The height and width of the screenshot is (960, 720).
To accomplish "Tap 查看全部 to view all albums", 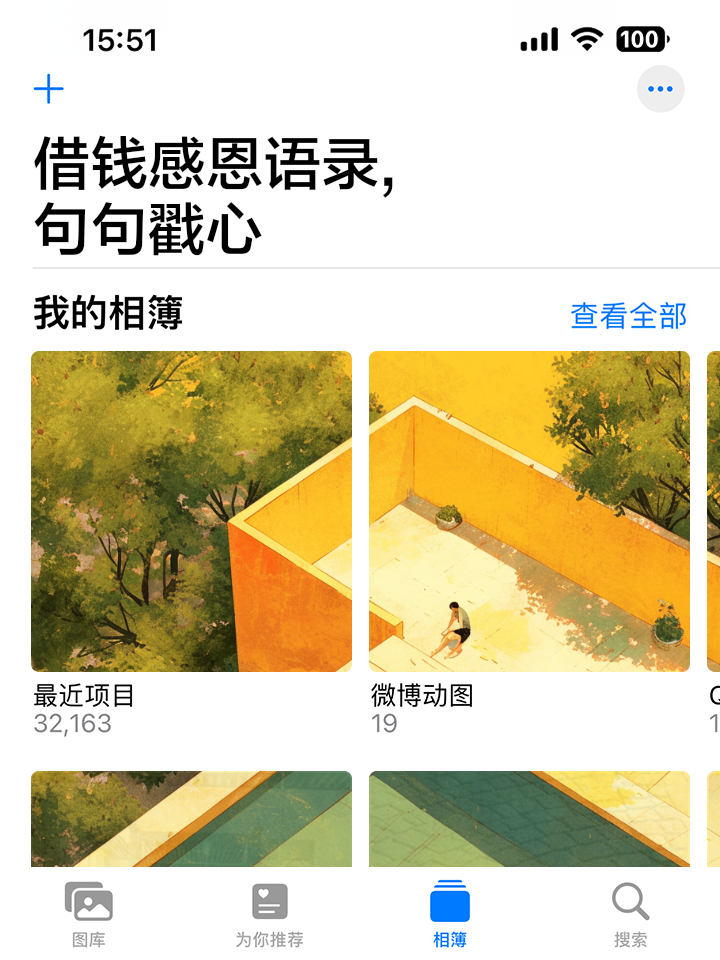I will [628, 316].
